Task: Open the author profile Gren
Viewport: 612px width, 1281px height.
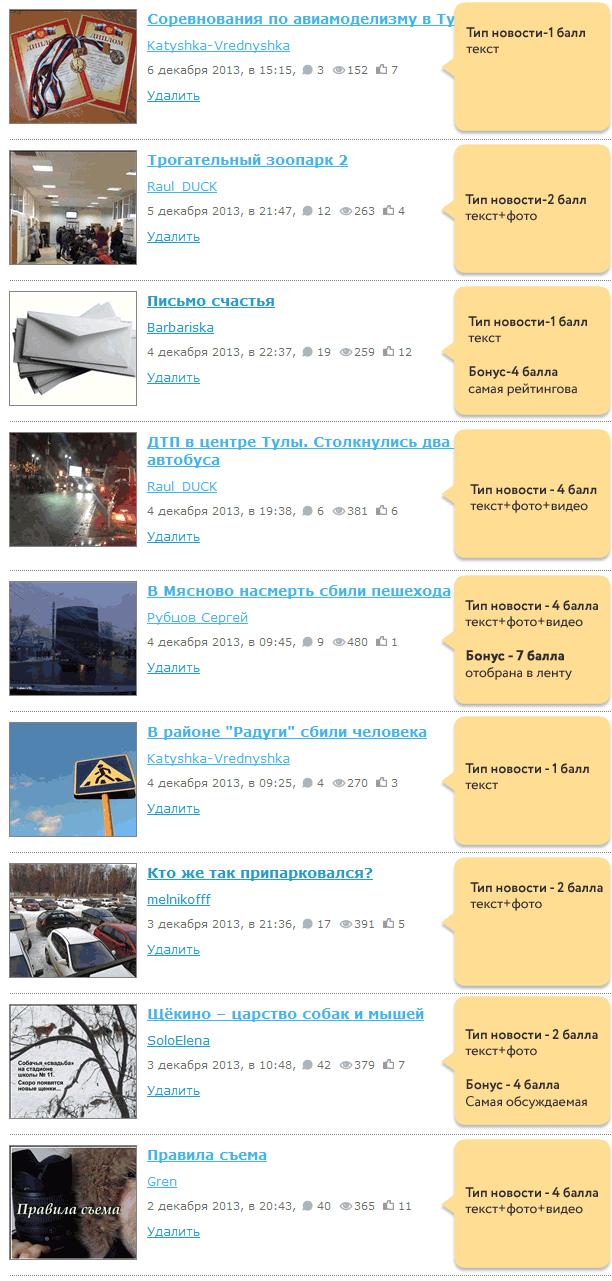Action: point(162,1181)
